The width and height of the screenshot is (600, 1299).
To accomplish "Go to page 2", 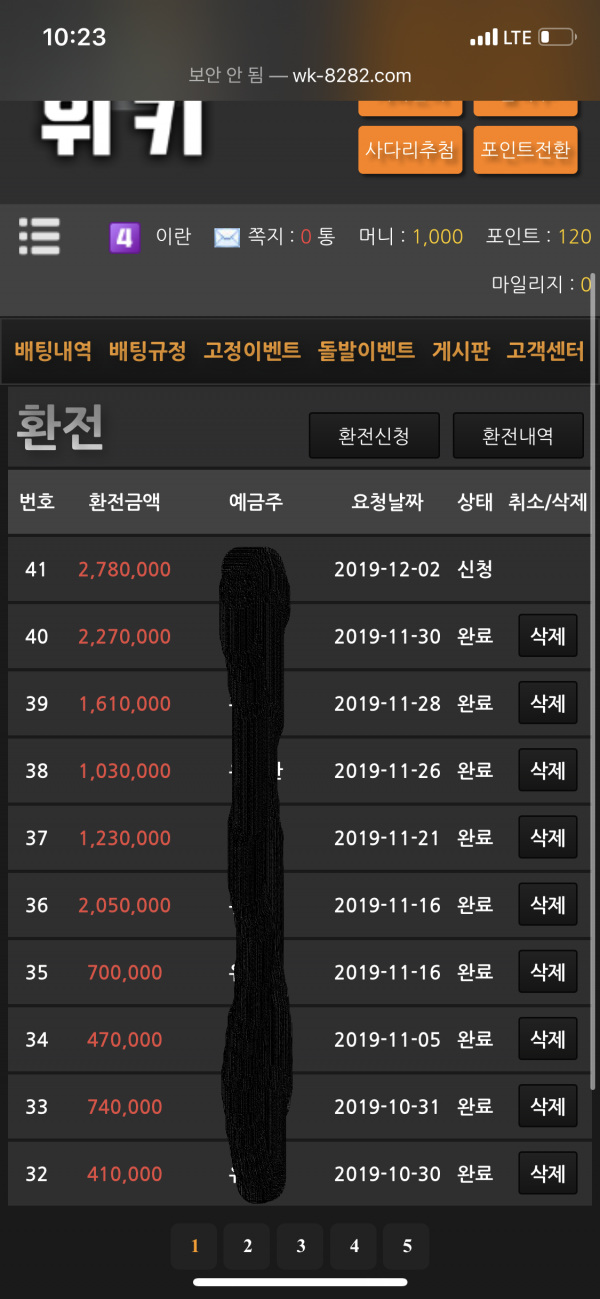I will 248,1246.
